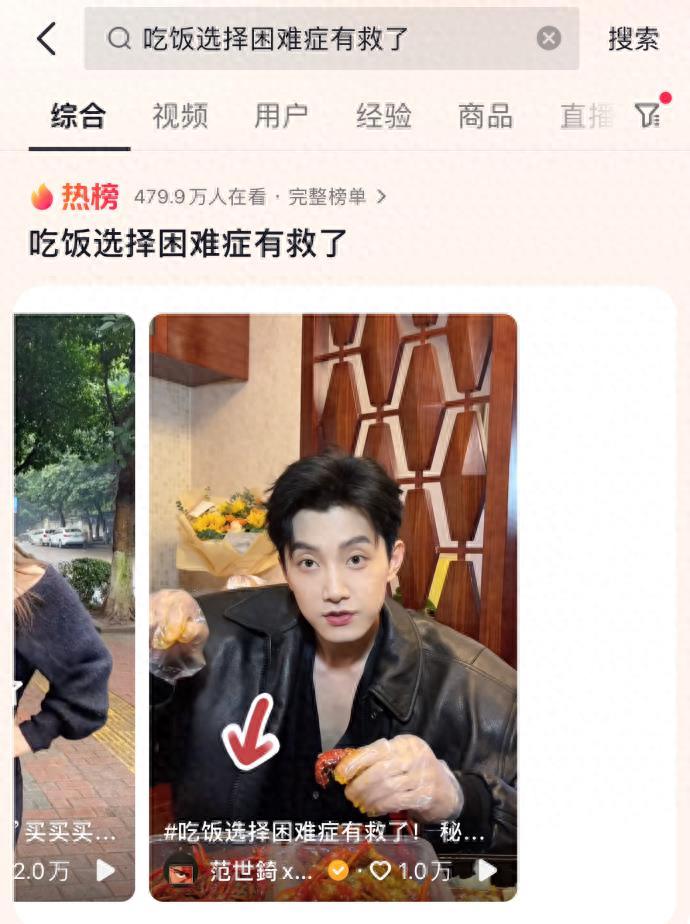The height and width of the screenshot is (924, 690).
Task: Switch to the 商品 tab
Action: (485, 116)
